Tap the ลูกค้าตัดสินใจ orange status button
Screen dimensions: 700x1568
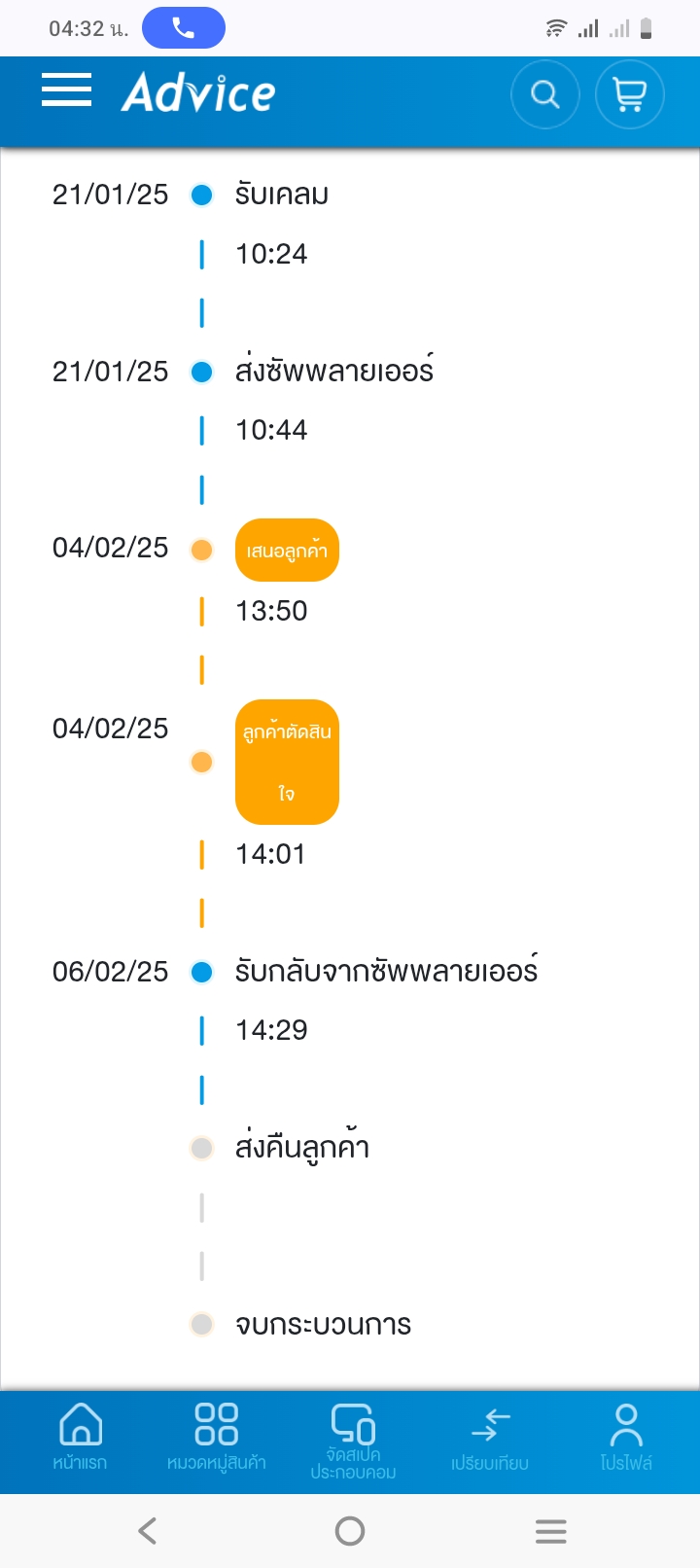(x=287, y=762)
